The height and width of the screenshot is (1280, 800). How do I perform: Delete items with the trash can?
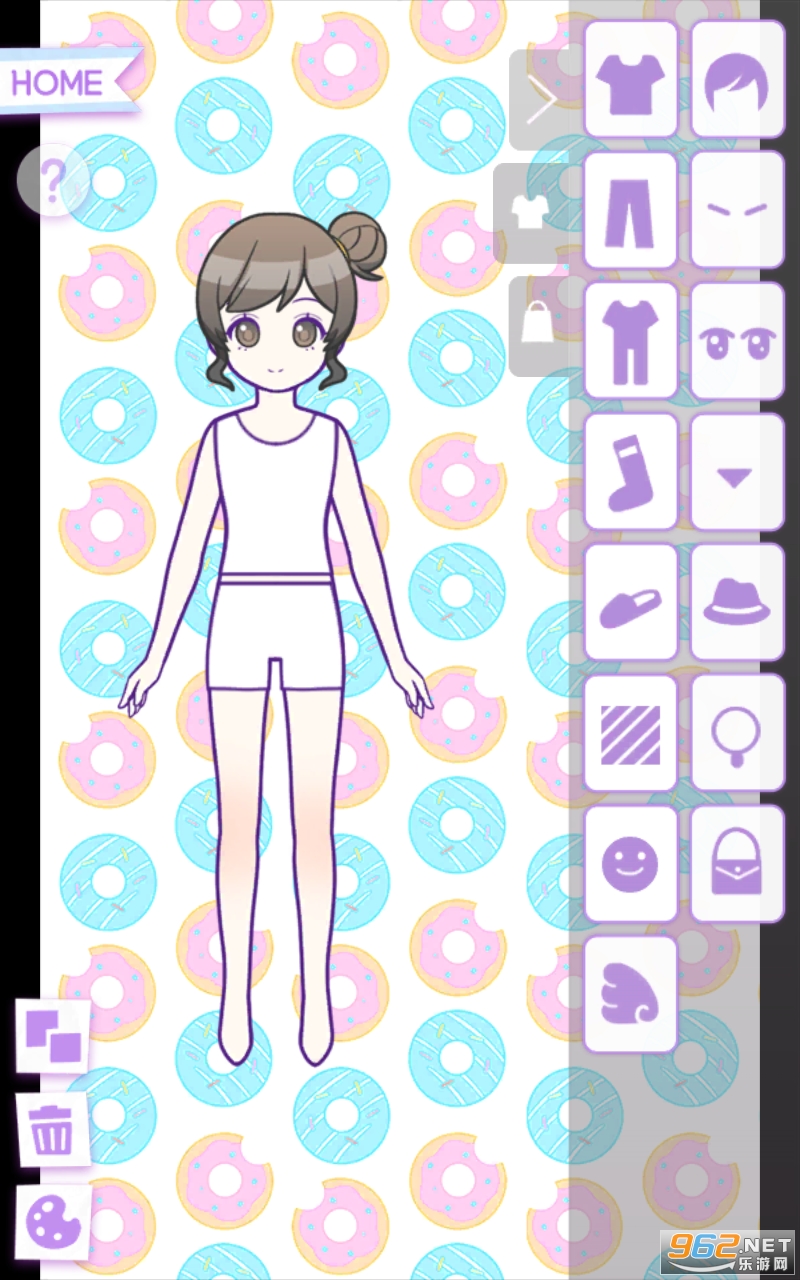(x=51, y=1130)
